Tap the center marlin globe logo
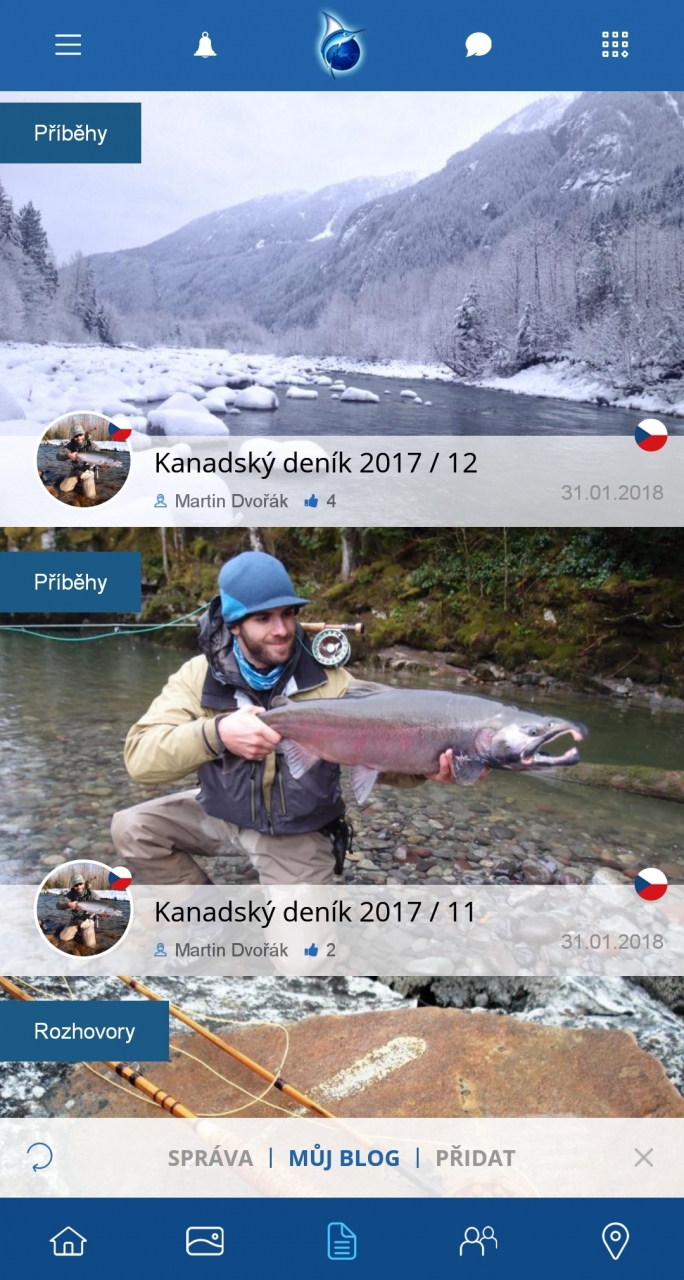684x1280 pixels. (x=341, y=45)
